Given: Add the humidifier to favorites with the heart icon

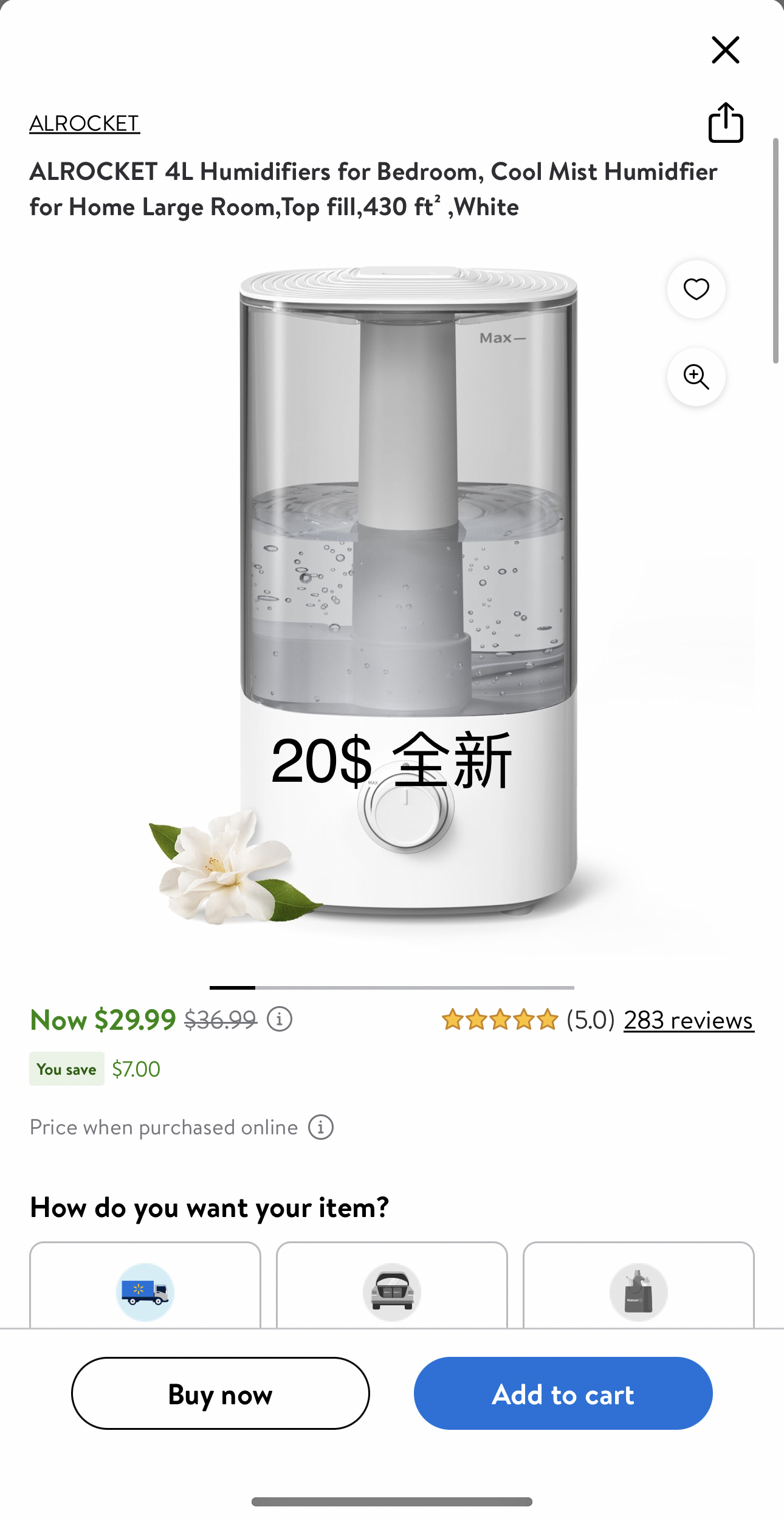Looking at the screenshot, I should click(696, 289).
